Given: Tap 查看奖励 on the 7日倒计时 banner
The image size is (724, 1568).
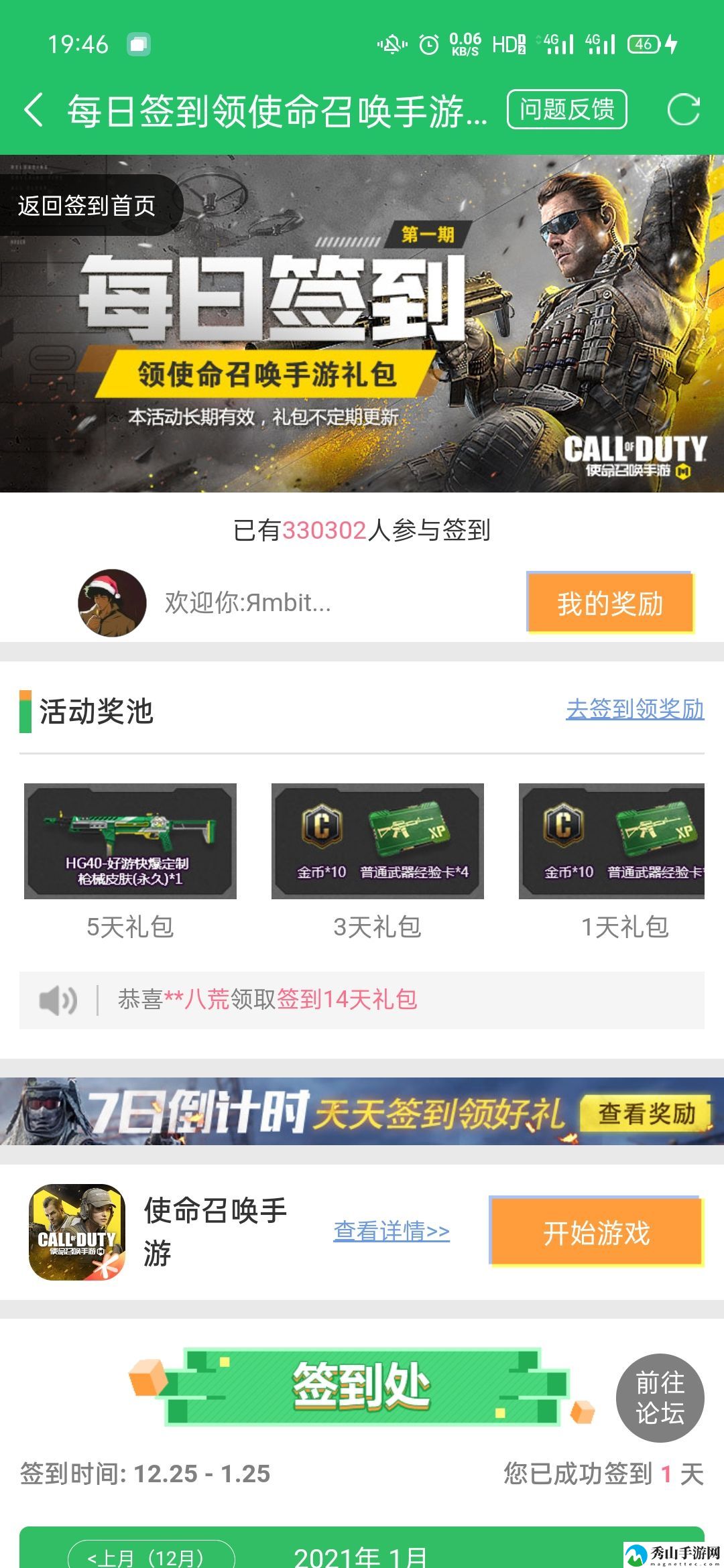Looking at the screenshot, I should point(646,1114).
